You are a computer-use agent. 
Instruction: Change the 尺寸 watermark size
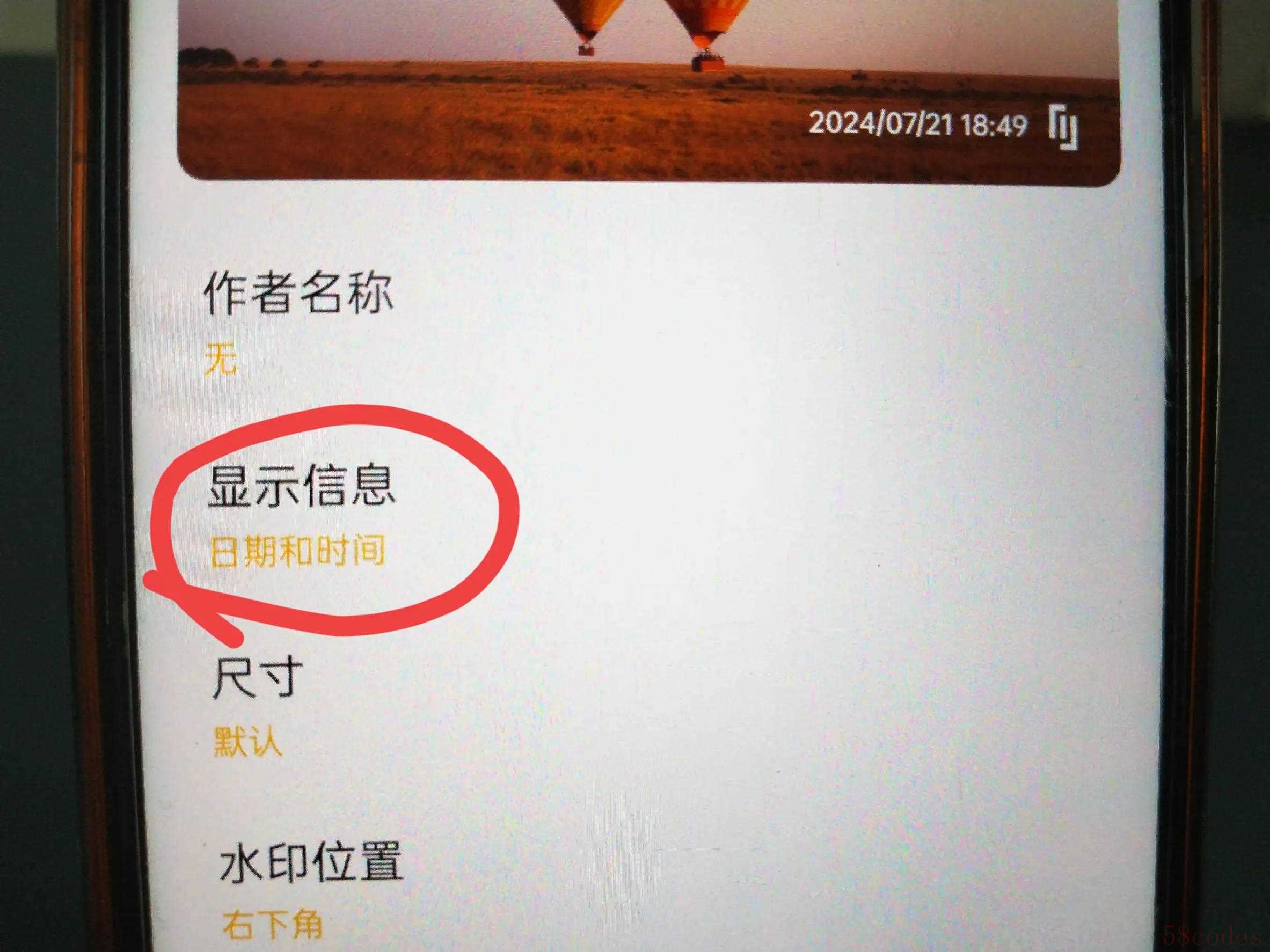[x=257, y=678]
